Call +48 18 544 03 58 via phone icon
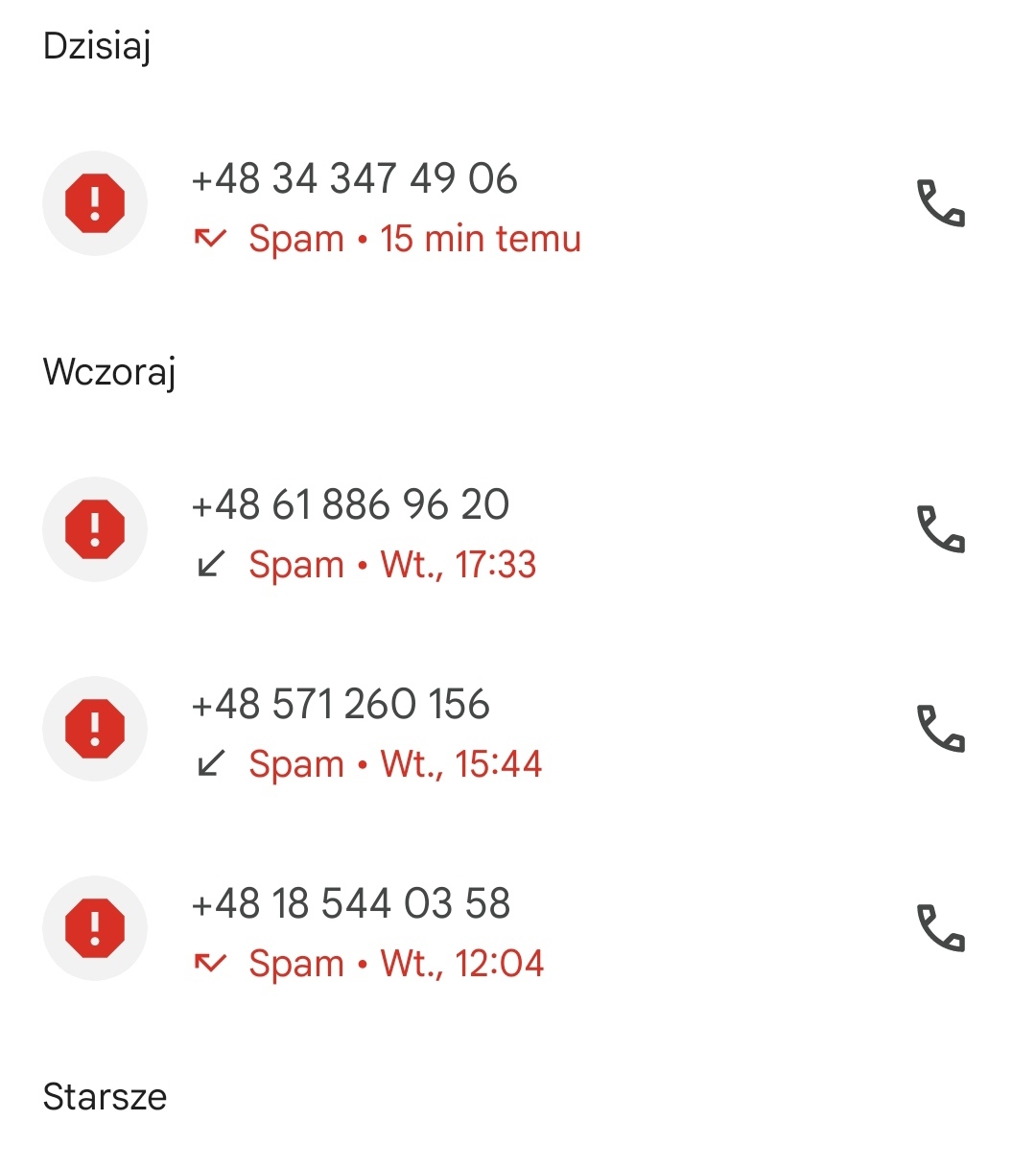1036x1167 pixels. pyautogui.click(x=941, y=928)
